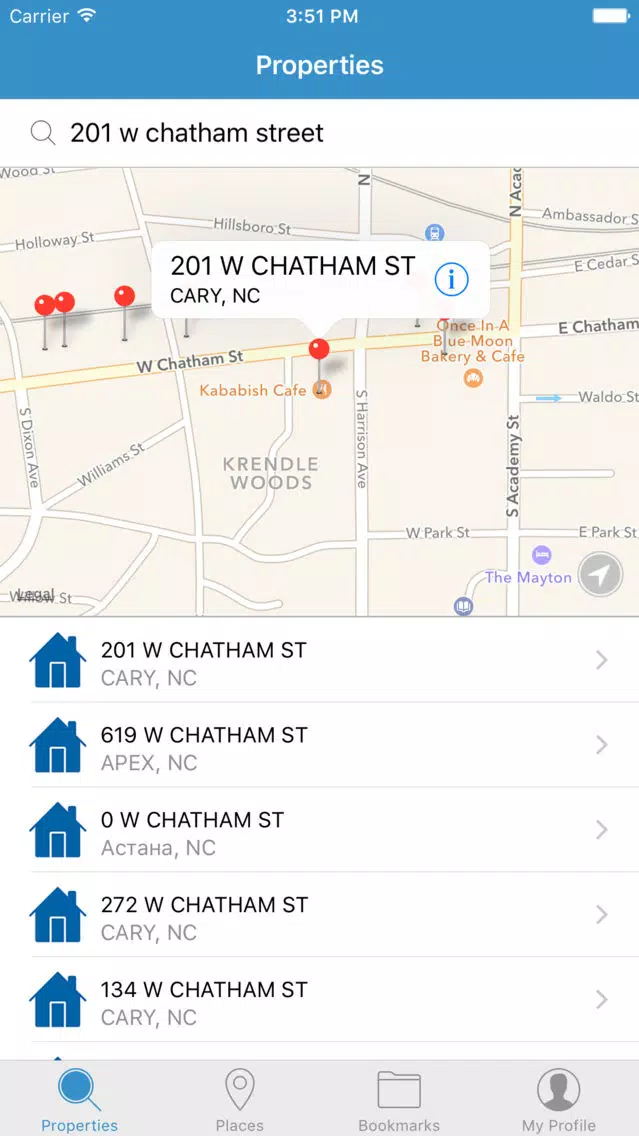Open the My Profile tab

[559, 1100]
